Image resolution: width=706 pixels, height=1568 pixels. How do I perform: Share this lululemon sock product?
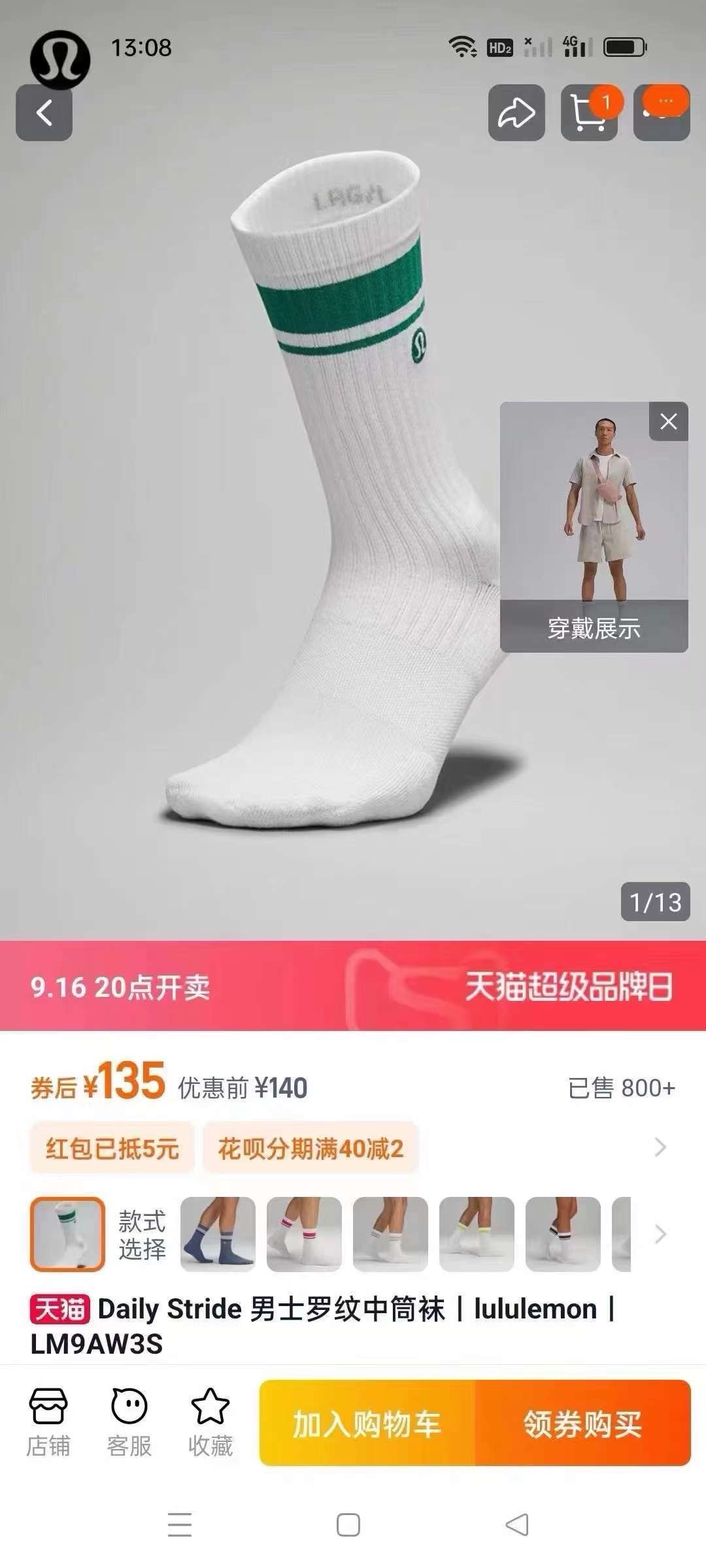point(516,112)
